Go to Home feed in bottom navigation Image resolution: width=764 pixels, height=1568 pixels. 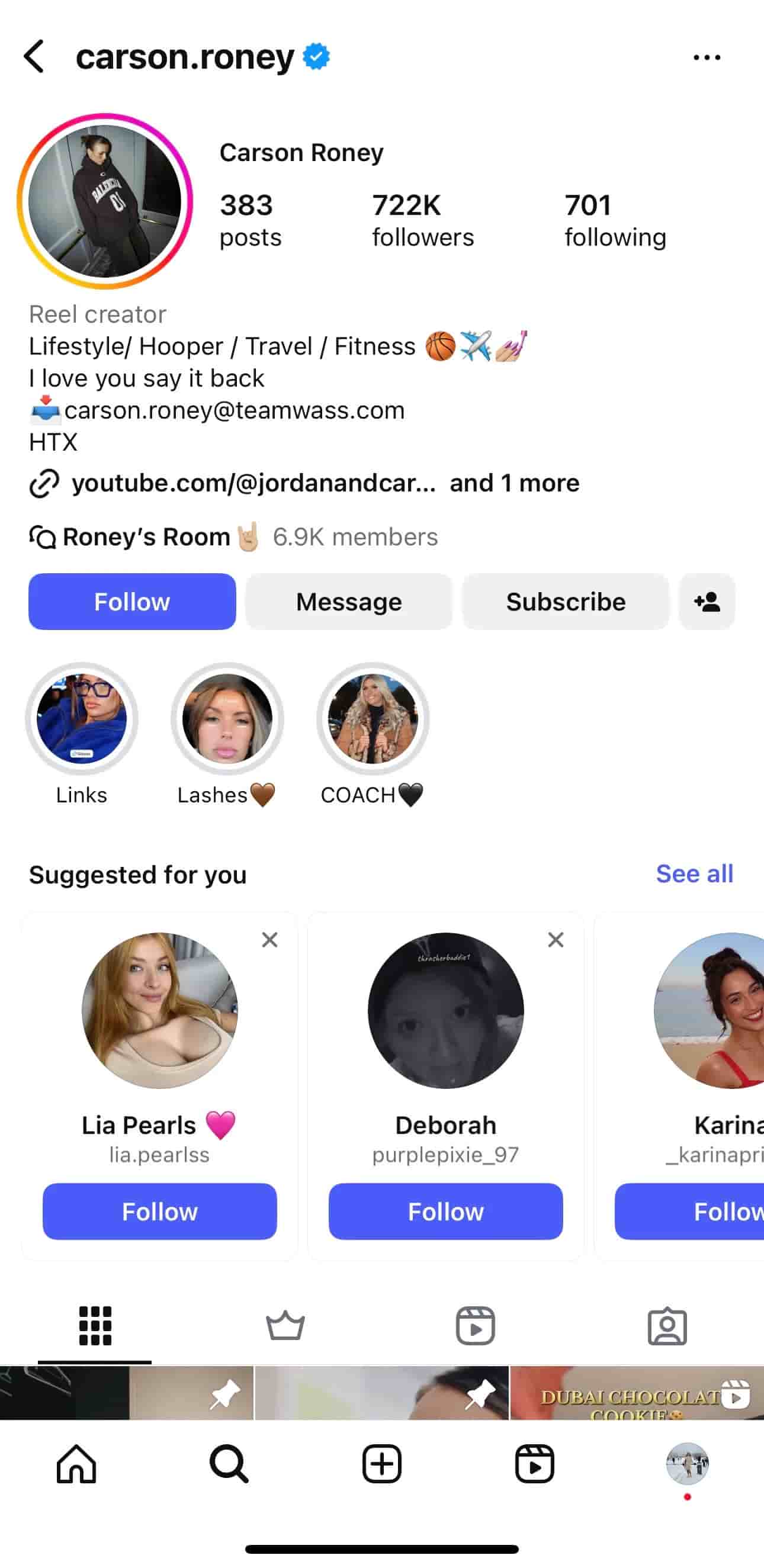click(76, 1464)
